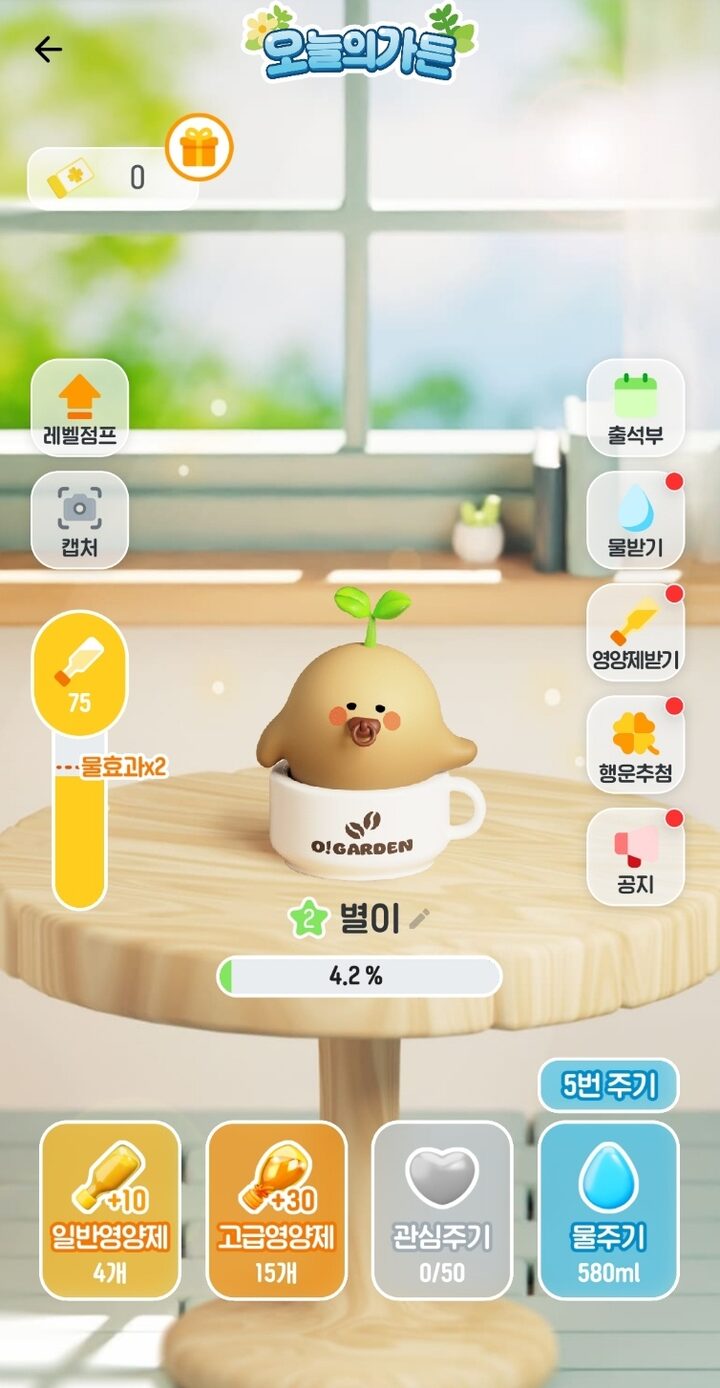The image size is (720, 1388).
Task: Tap 관심주기 heart button
Action: (442, 1210)
